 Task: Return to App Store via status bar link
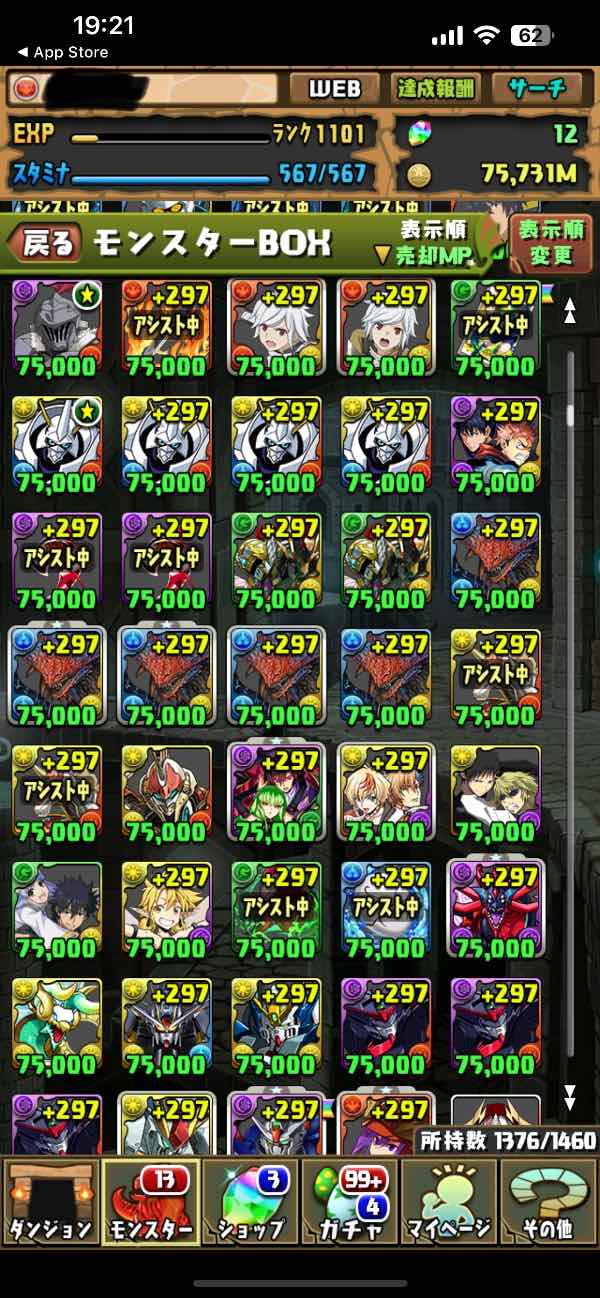[x=63, y=52]
